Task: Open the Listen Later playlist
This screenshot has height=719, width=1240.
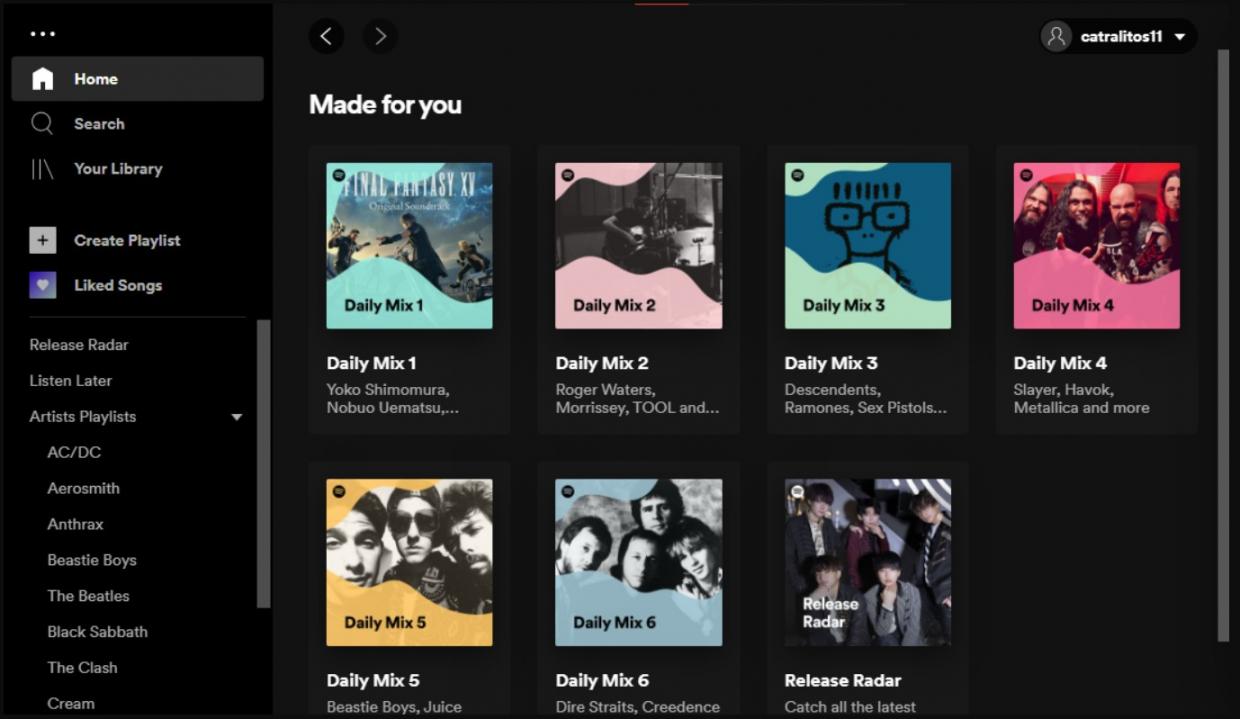Action: 71,381
